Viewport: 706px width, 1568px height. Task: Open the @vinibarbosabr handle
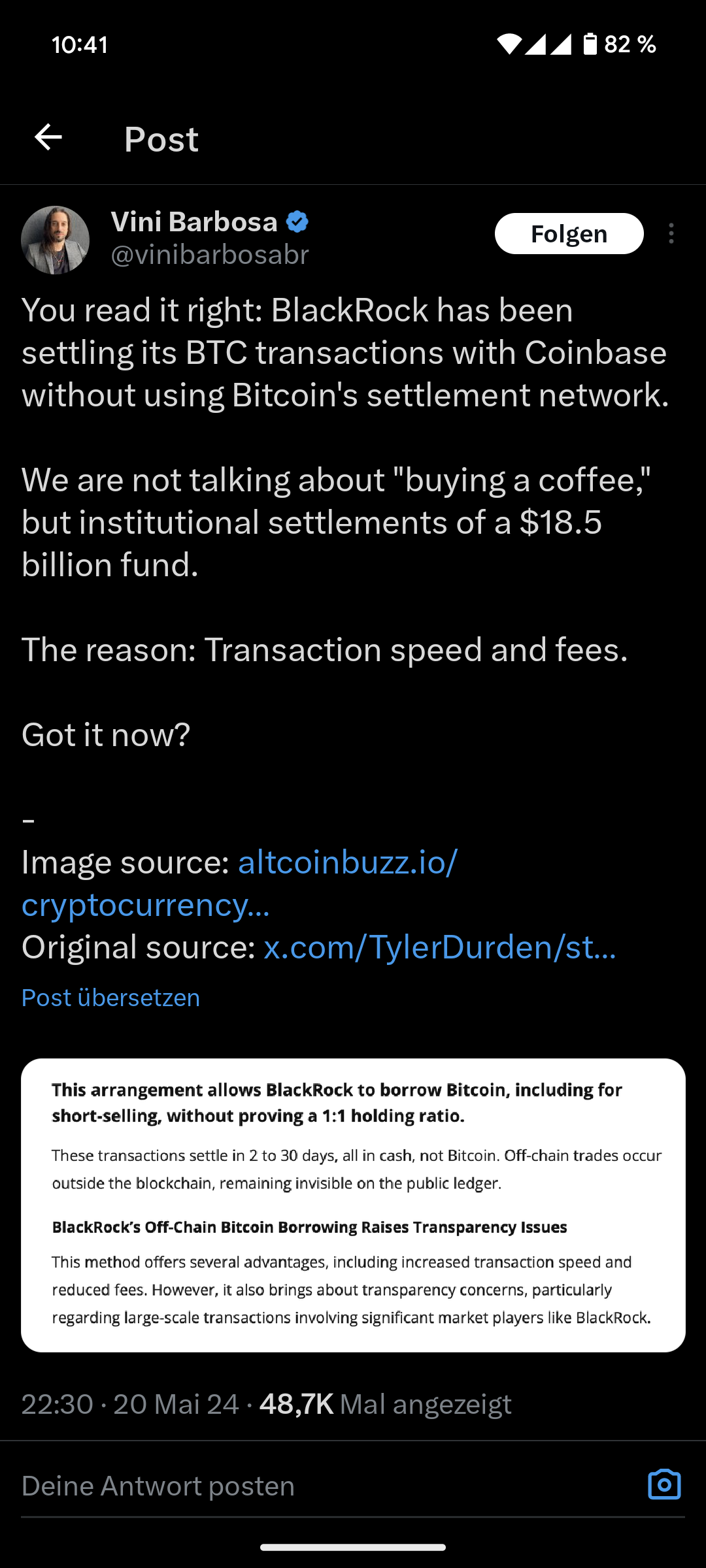[210, 254]
